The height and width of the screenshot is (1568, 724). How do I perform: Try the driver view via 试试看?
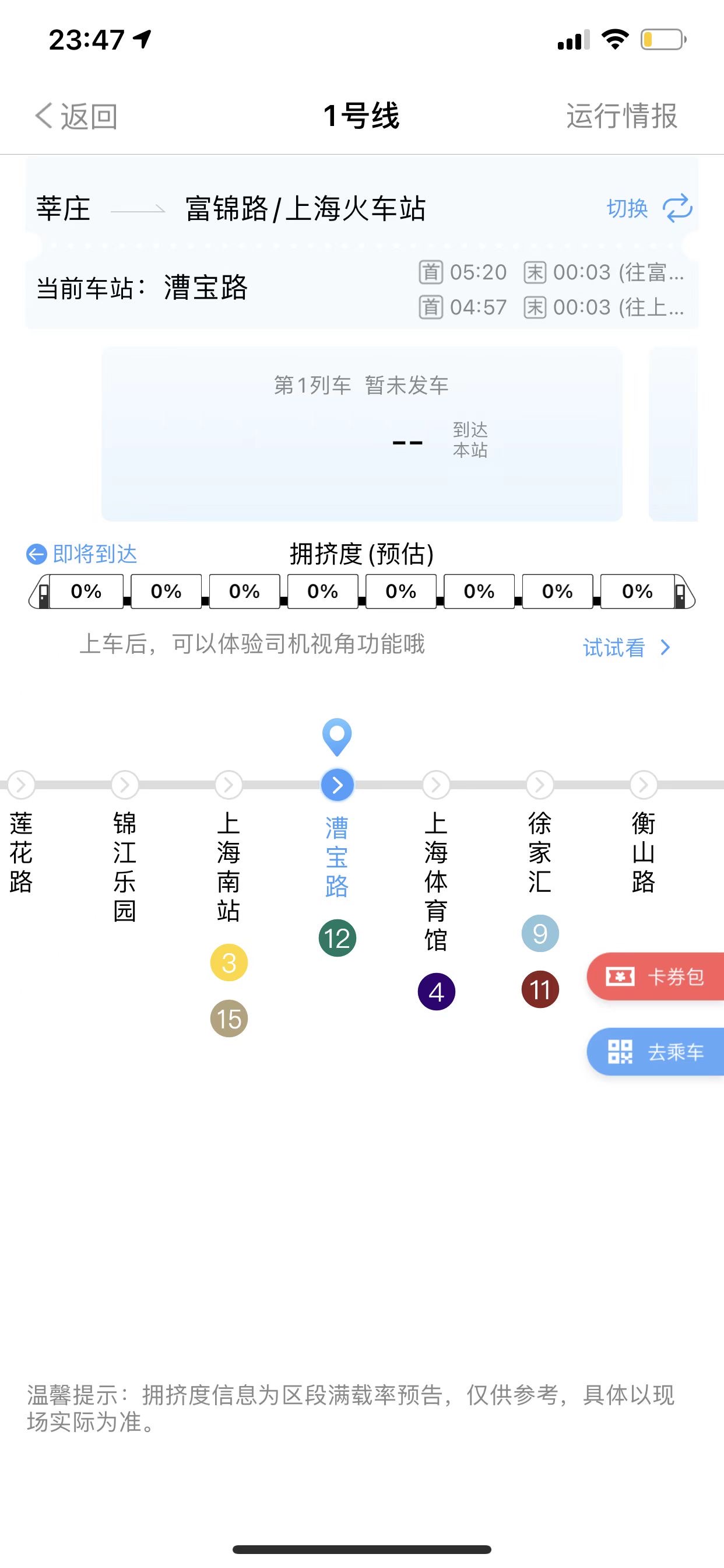pos(627,647)
